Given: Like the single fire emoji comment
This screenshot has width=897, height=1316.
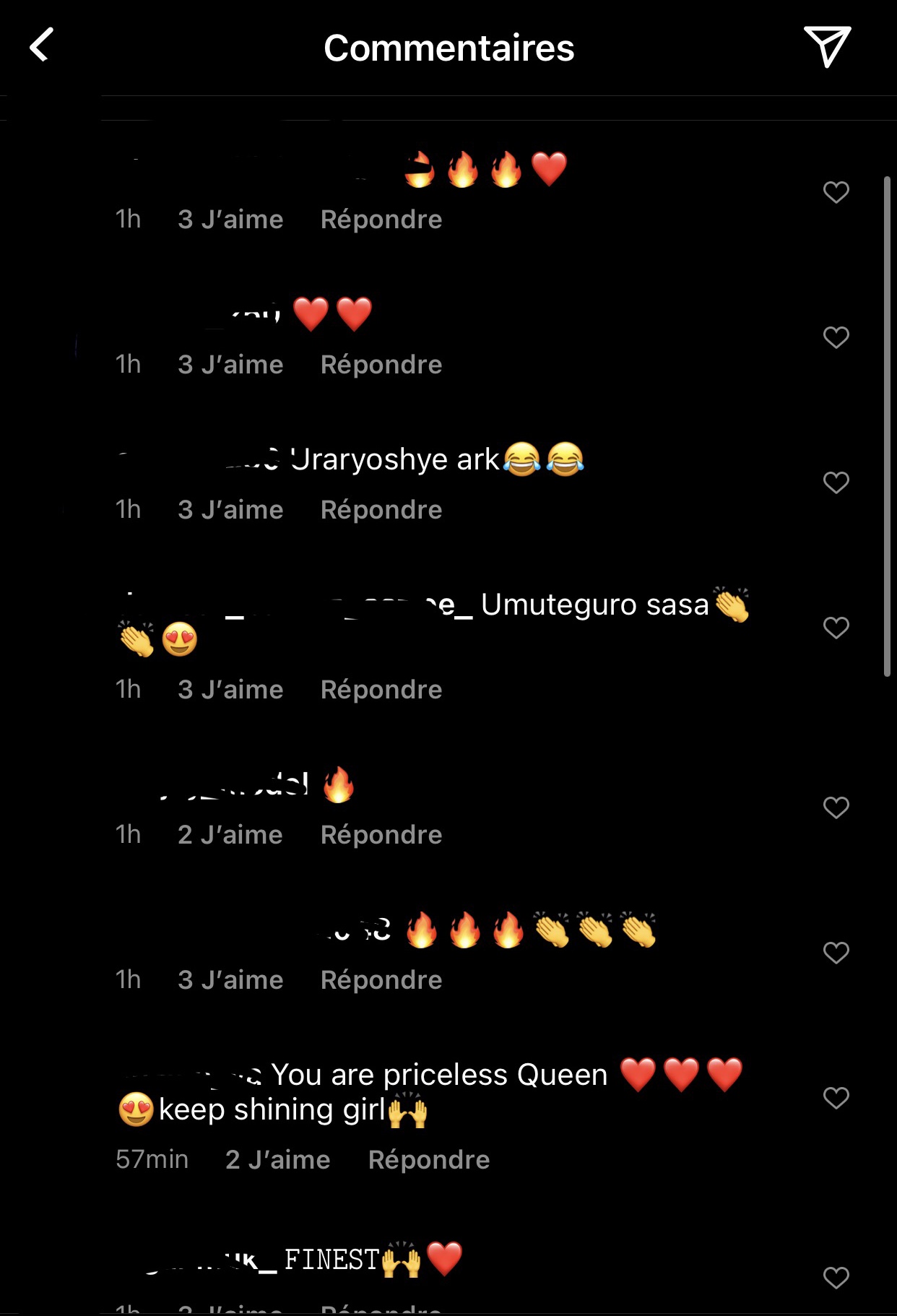Looking at the screenshot, I should click(836, 808).
